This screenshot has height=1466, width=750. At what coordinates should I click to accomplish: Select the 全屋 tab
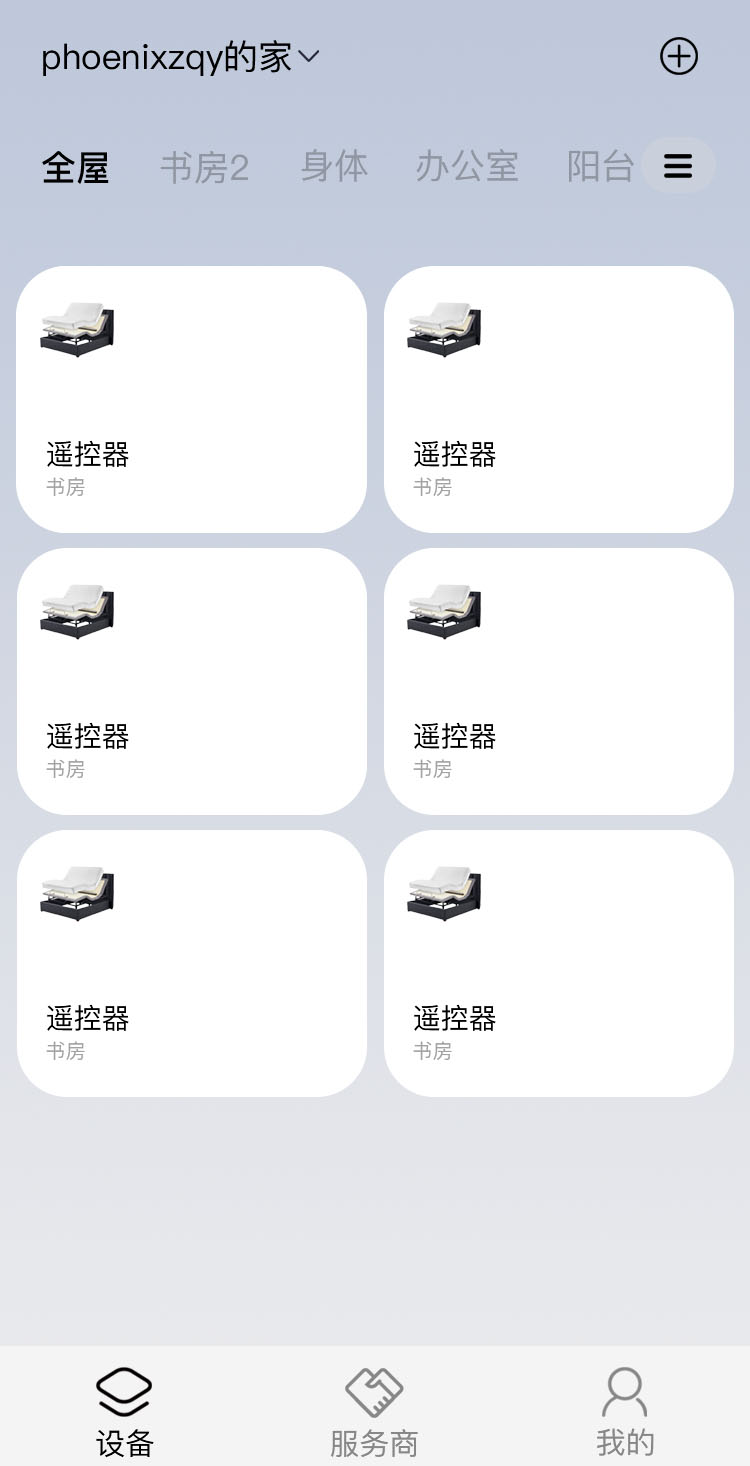[75, 167]
